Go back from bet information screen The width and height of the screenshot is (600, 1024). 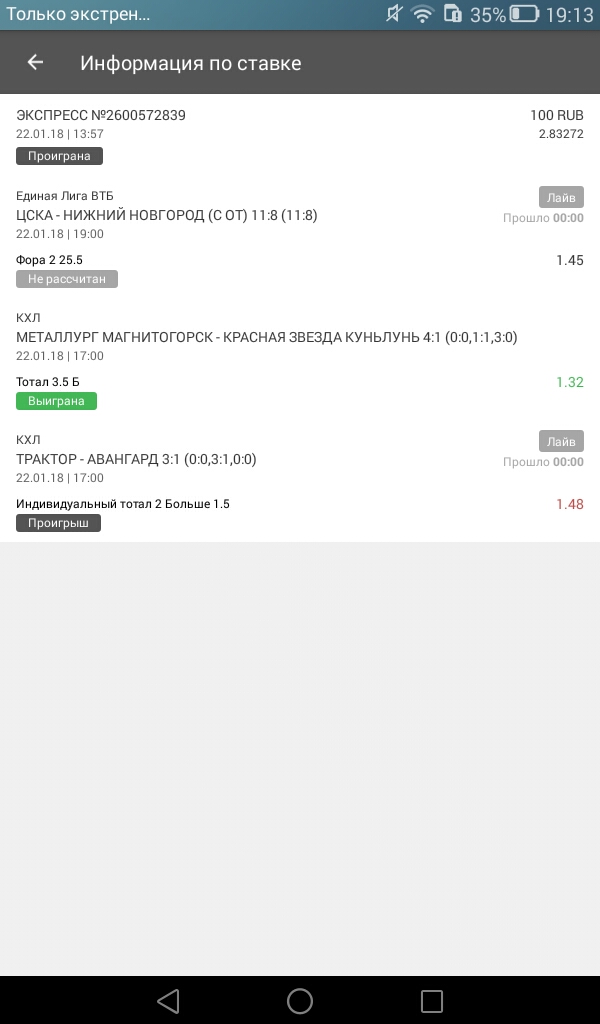[x=35, y=63]
